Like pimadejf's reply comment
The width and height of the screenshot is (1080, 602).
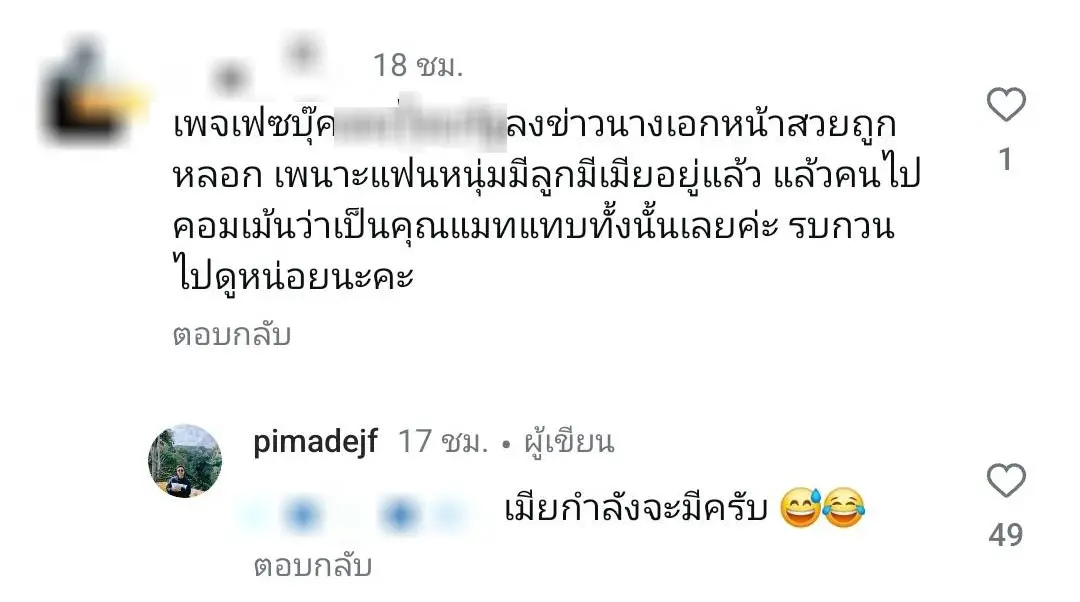(x=1006, y=482)
